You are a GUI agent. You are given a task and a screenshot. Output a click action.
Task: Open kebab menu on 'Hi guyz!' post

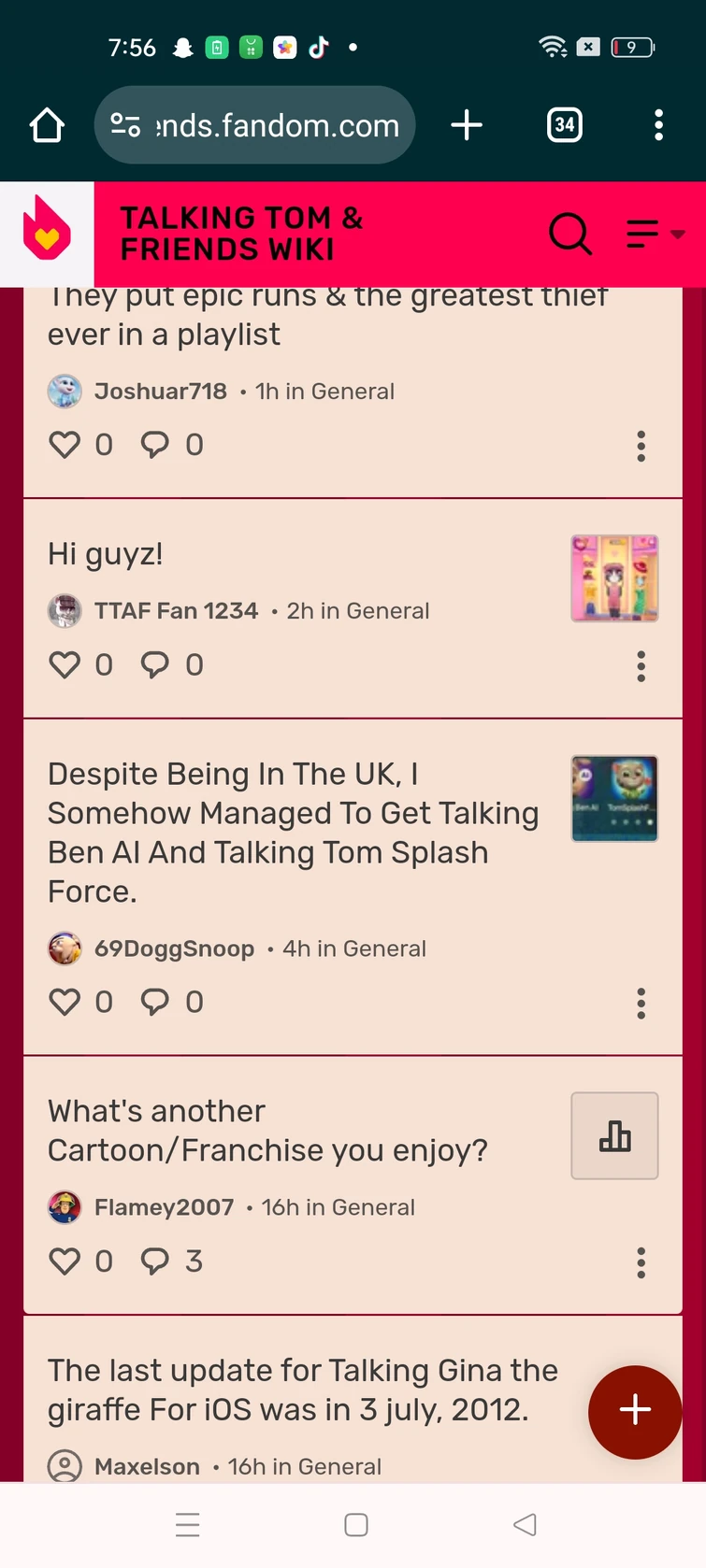(641, 666)
